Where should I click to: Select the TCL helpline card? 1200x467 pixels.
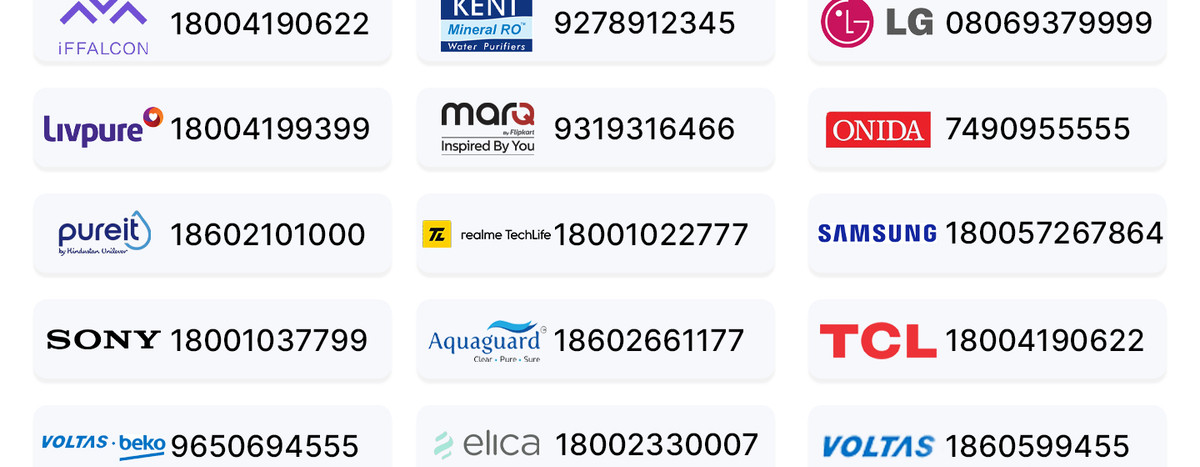[x=987, y=341]
